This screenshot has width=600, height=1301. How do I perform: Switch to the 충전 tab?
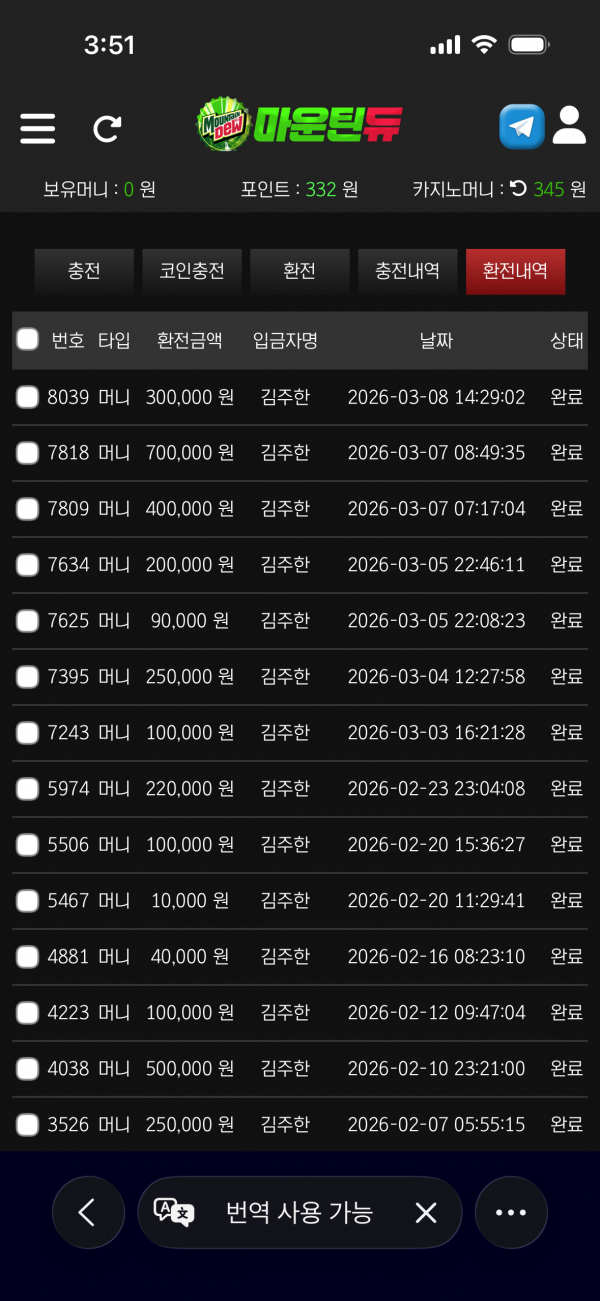[84, 271]
